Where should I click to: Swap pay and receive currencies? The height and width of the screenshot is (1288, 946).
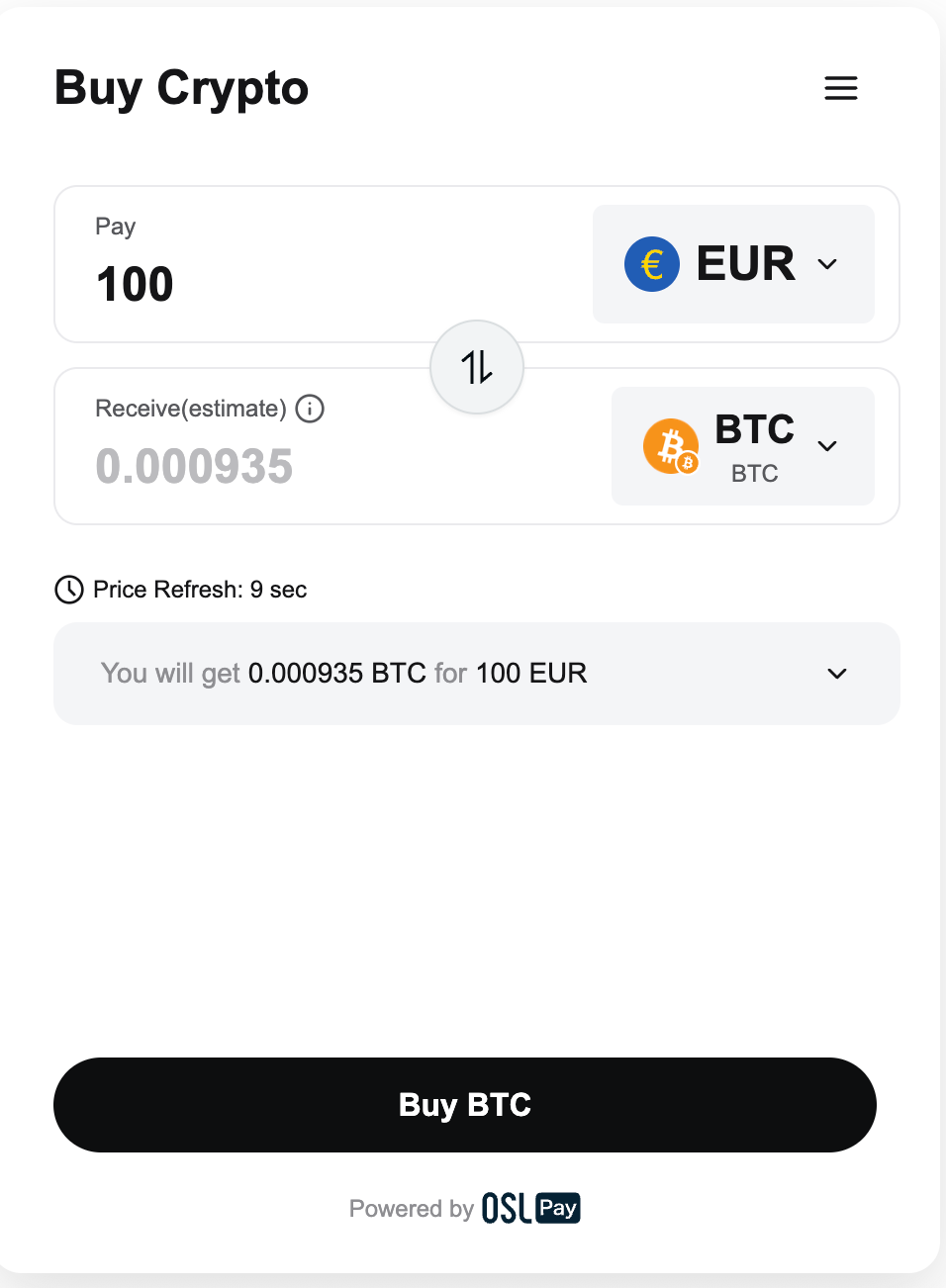point(477,367)
